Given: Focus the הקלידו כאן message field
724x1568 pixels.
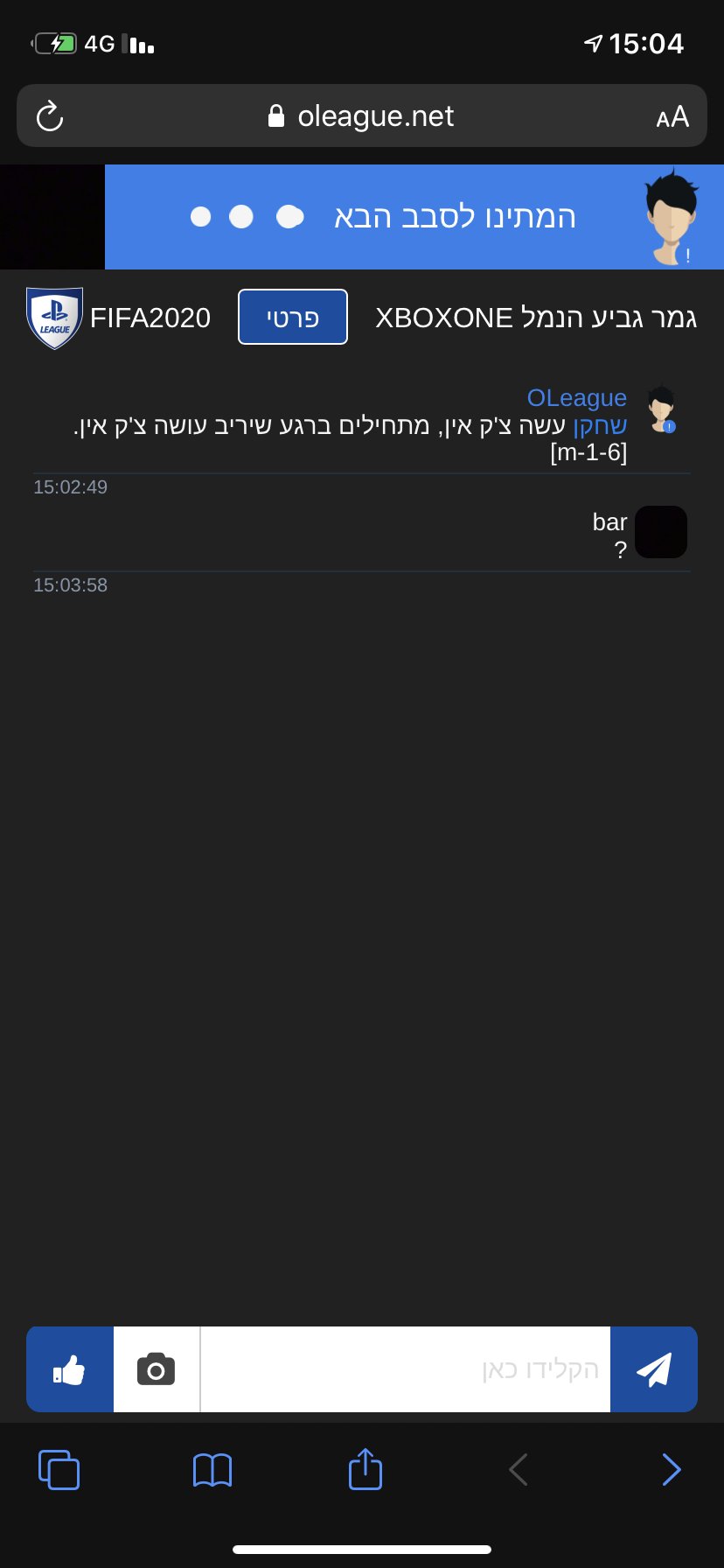Looking at the screenshot, I should (406, 1369).
